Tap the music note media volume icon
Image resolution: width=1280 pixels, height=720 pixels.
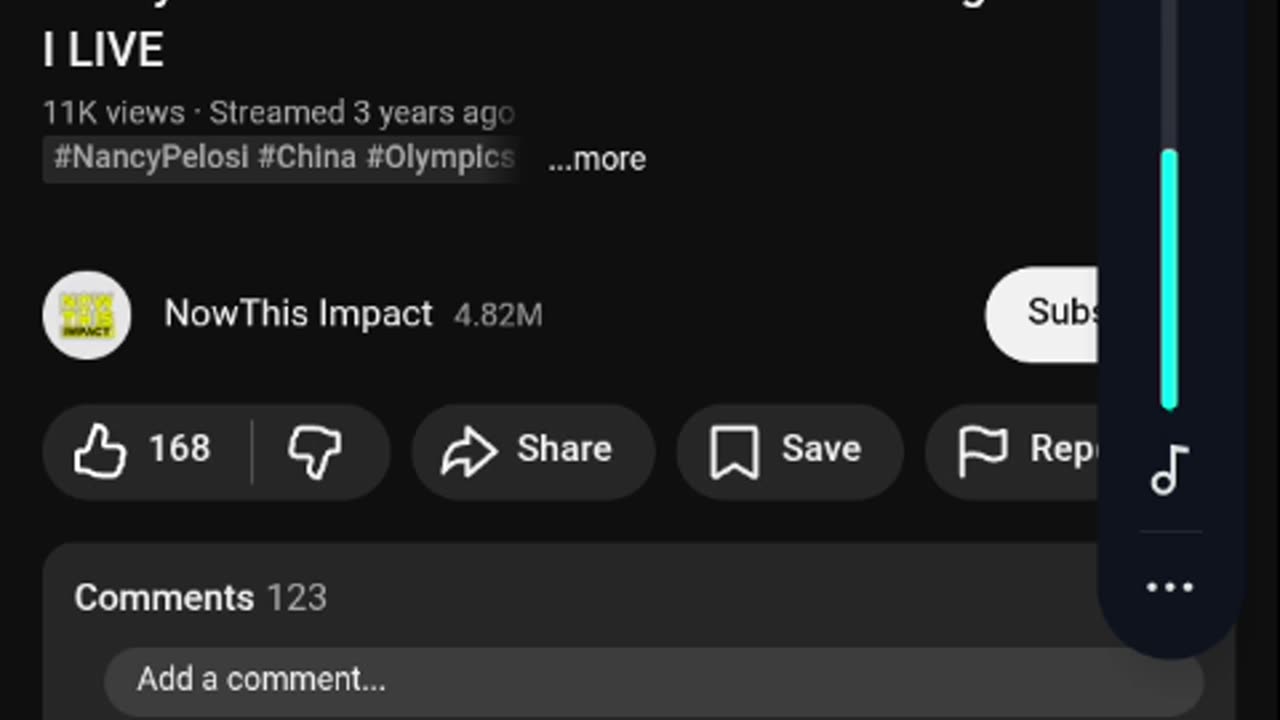click(1169, 470)
